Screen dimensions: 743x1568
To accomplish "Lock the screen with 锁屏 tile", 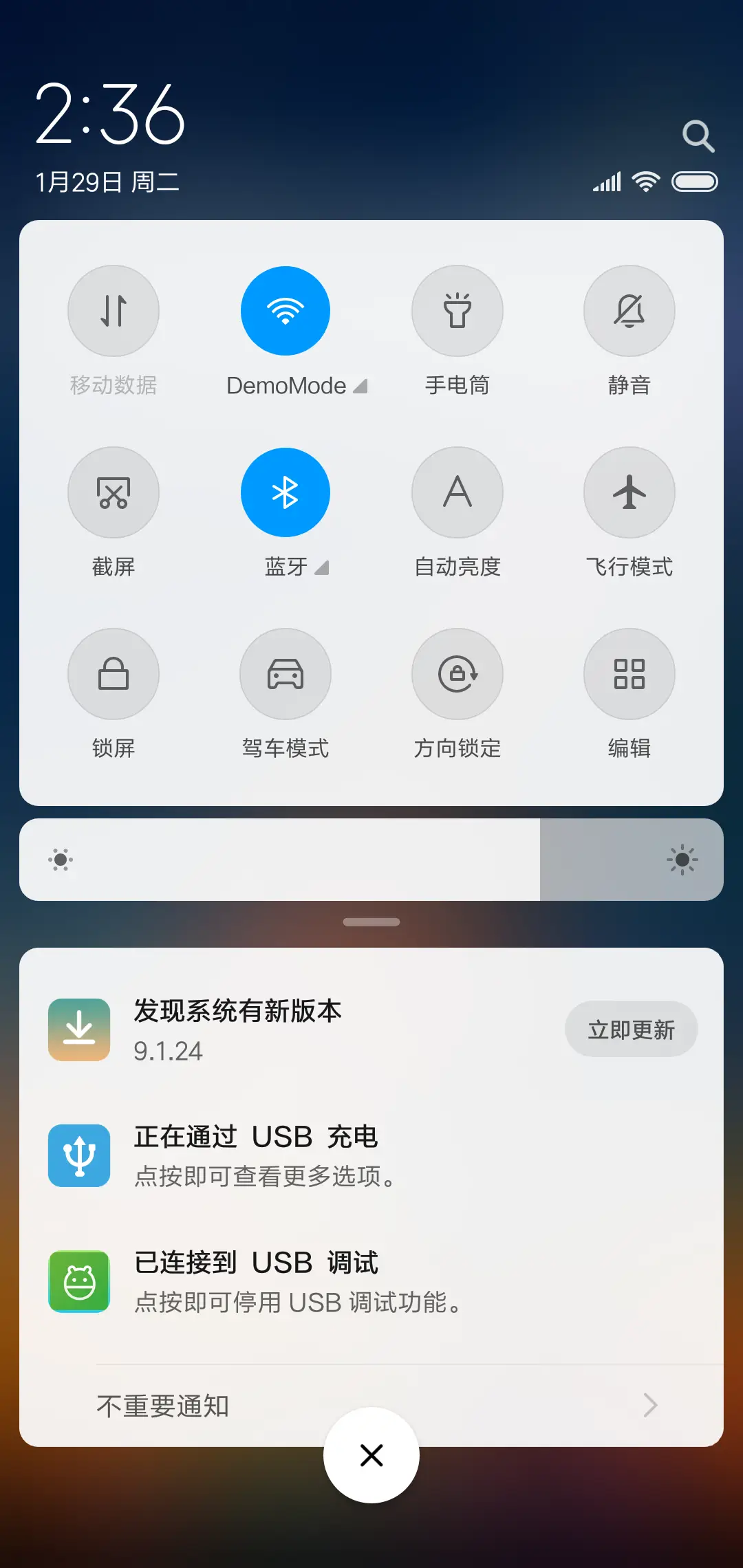I will 114,674.
